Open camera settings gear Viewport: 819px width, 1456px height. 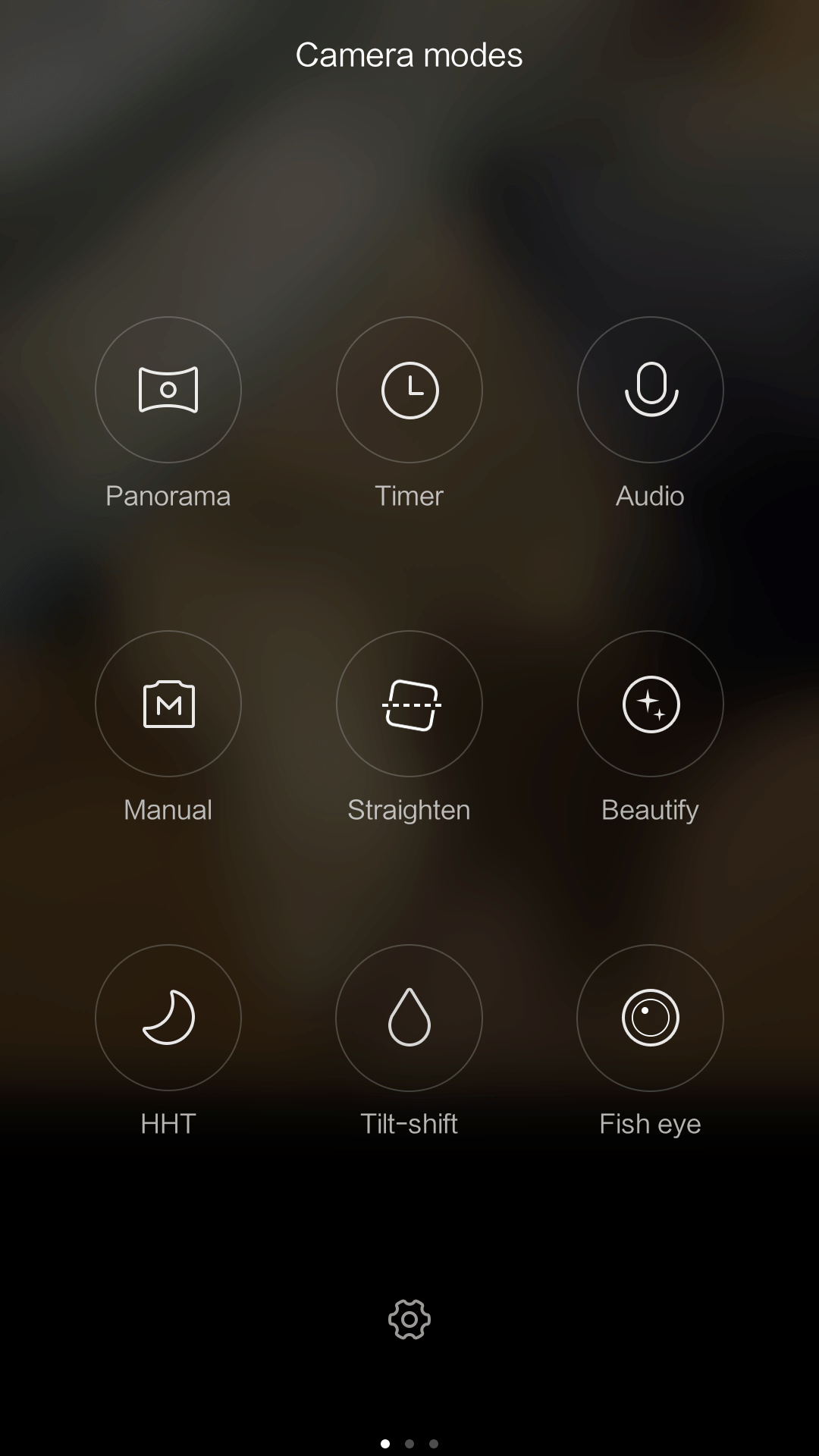click(409, 1319)
